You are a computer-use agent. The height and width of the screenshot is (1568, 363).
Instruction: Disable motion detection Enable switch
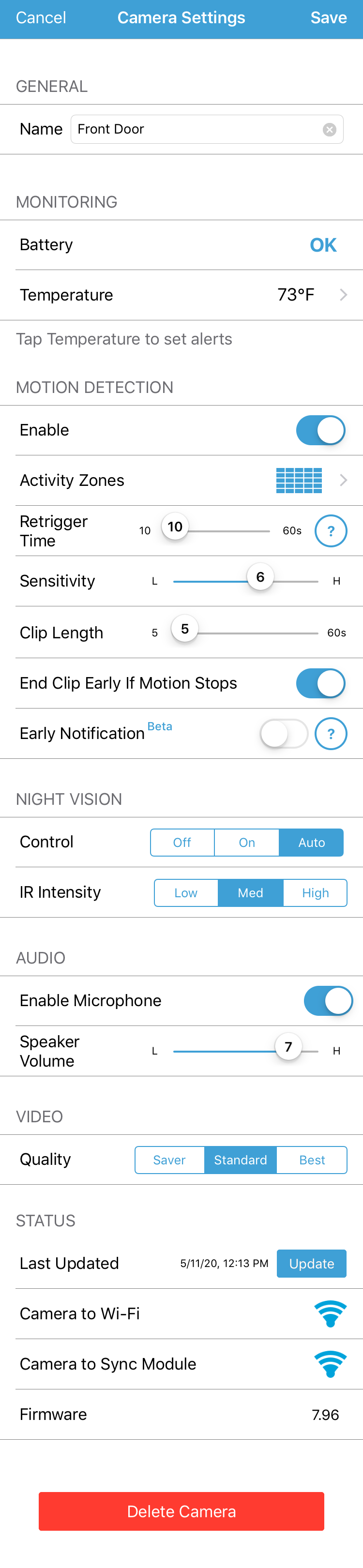(320, 430)
